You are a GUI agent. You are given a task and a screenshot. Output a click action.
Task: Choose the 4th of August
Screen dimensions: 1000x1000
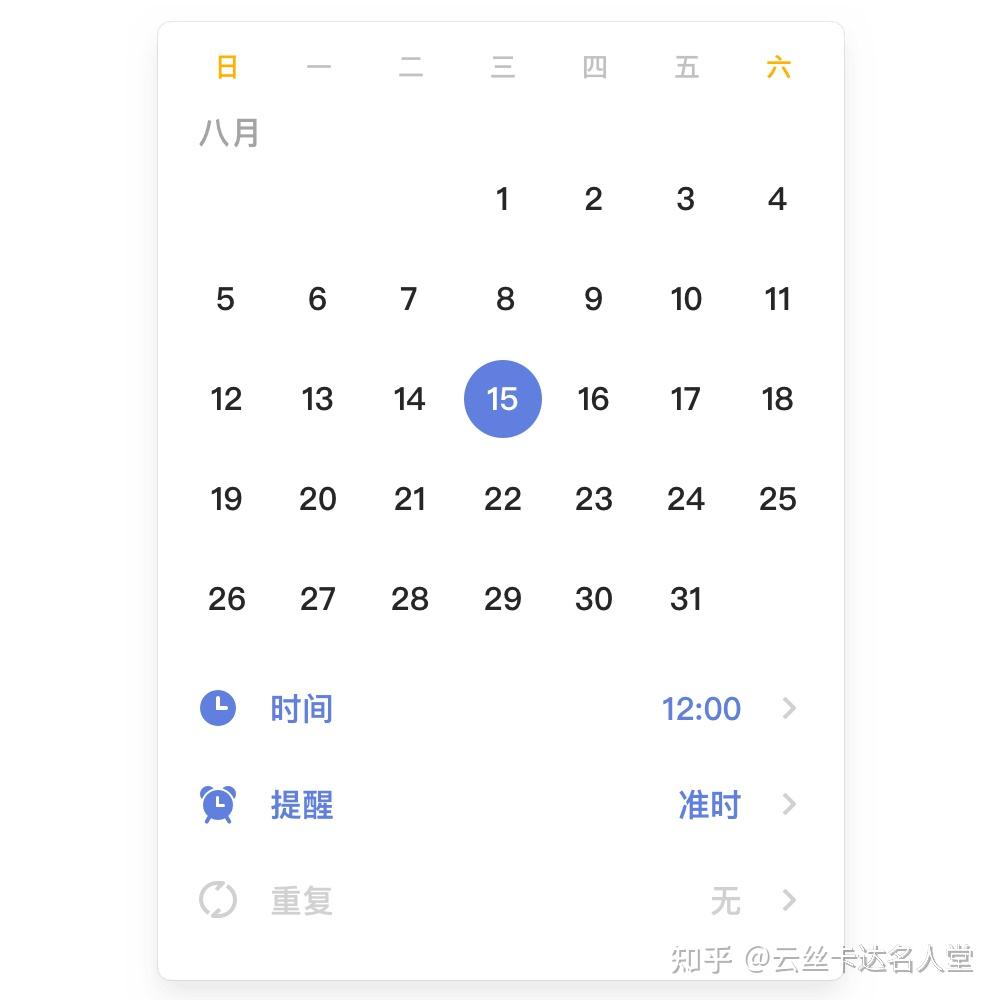tap(777, 199)
